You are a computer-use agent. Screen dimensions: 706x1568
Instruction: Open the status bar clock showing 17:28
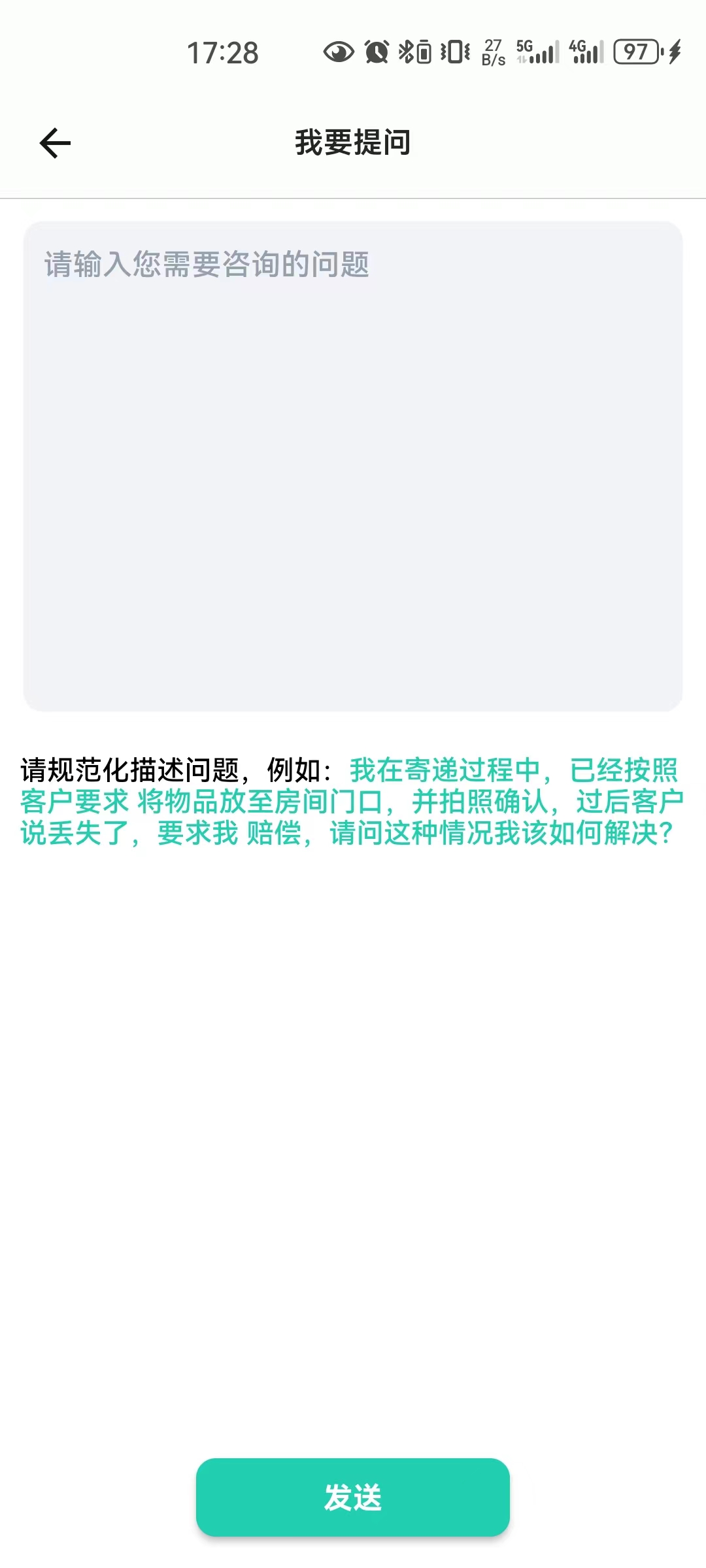(x=222, y=52)
